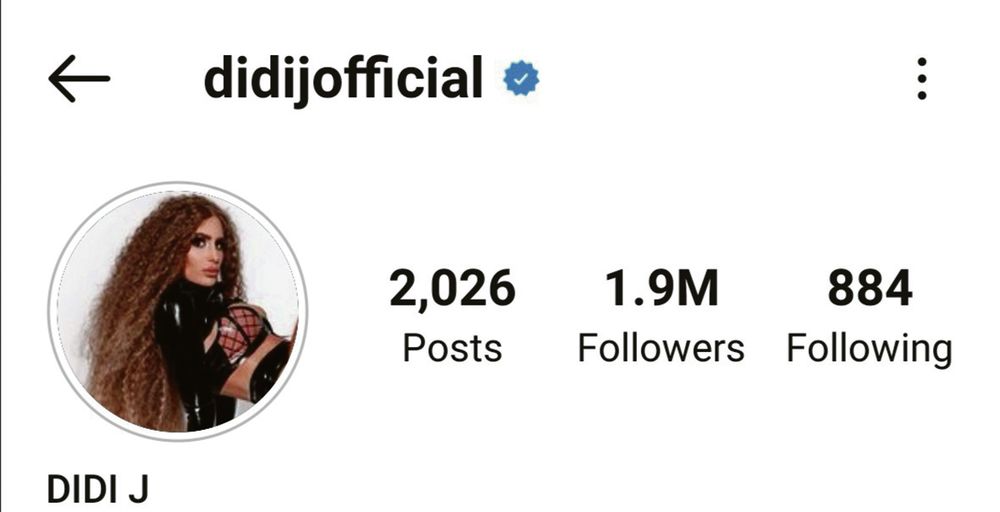View the 884 Following list

[x=869, y=316]
